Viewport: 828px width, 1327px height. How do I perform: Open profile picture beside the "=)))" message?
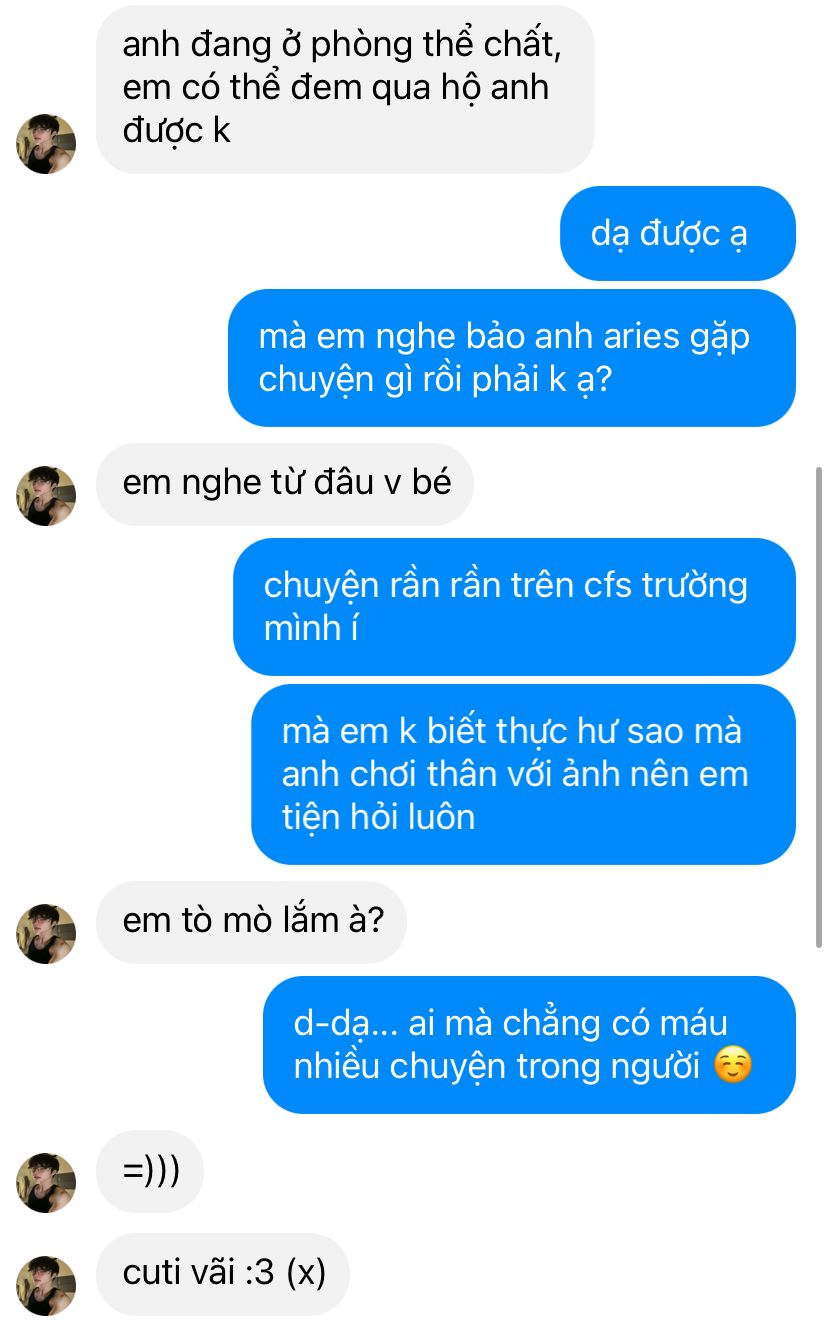pos(46,1183)
